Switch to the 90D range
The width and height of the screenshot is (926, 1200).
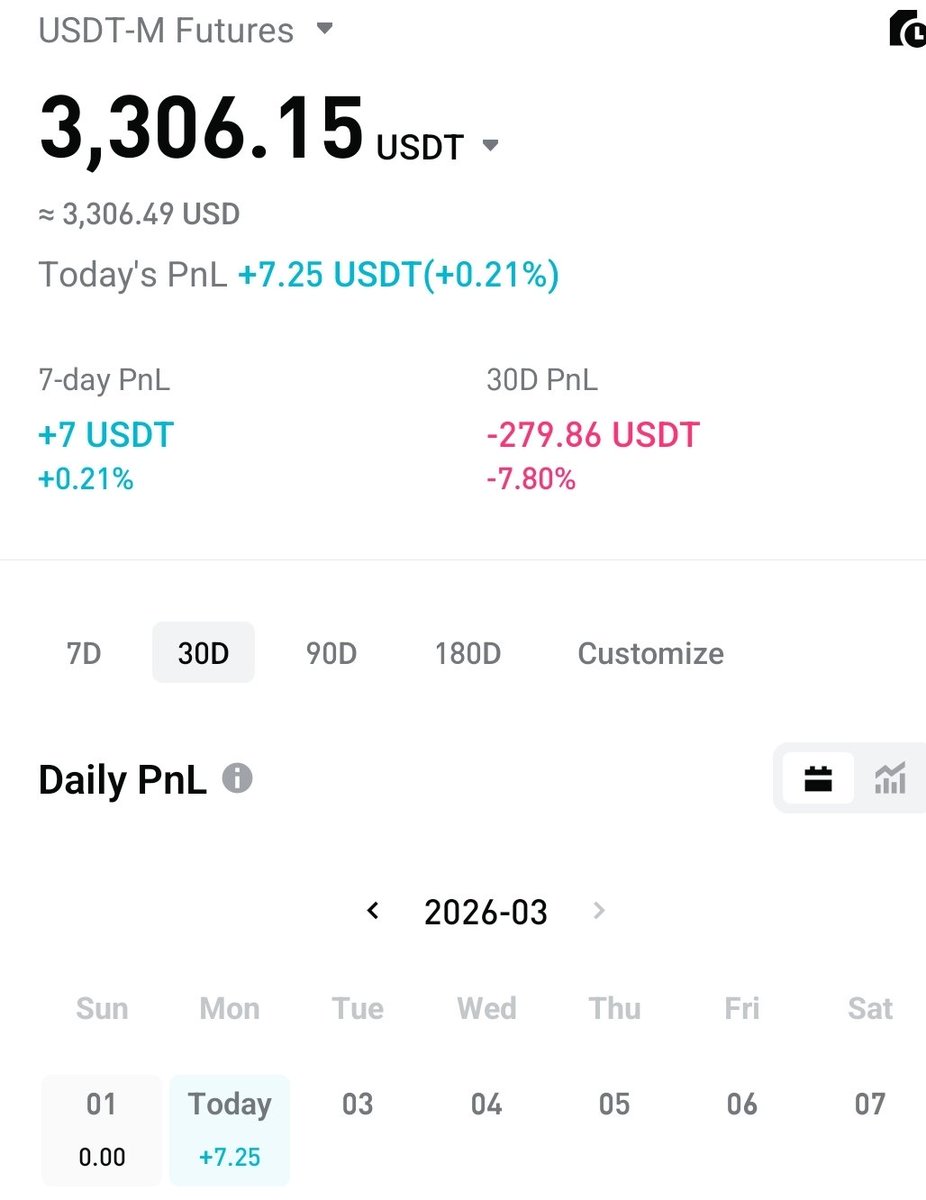(331, 653)
